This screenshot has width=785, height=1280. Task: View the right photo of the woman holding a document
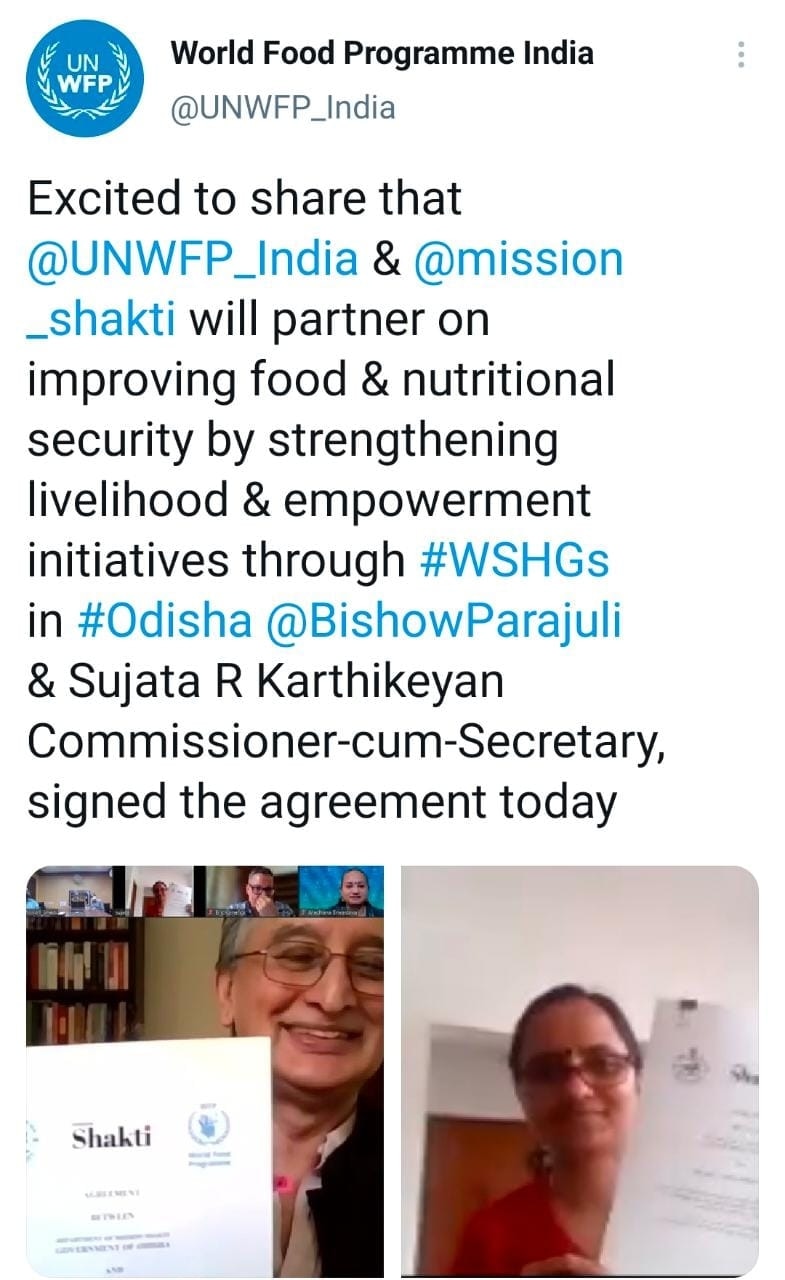pyautogui.click(x=579, y=1070)
